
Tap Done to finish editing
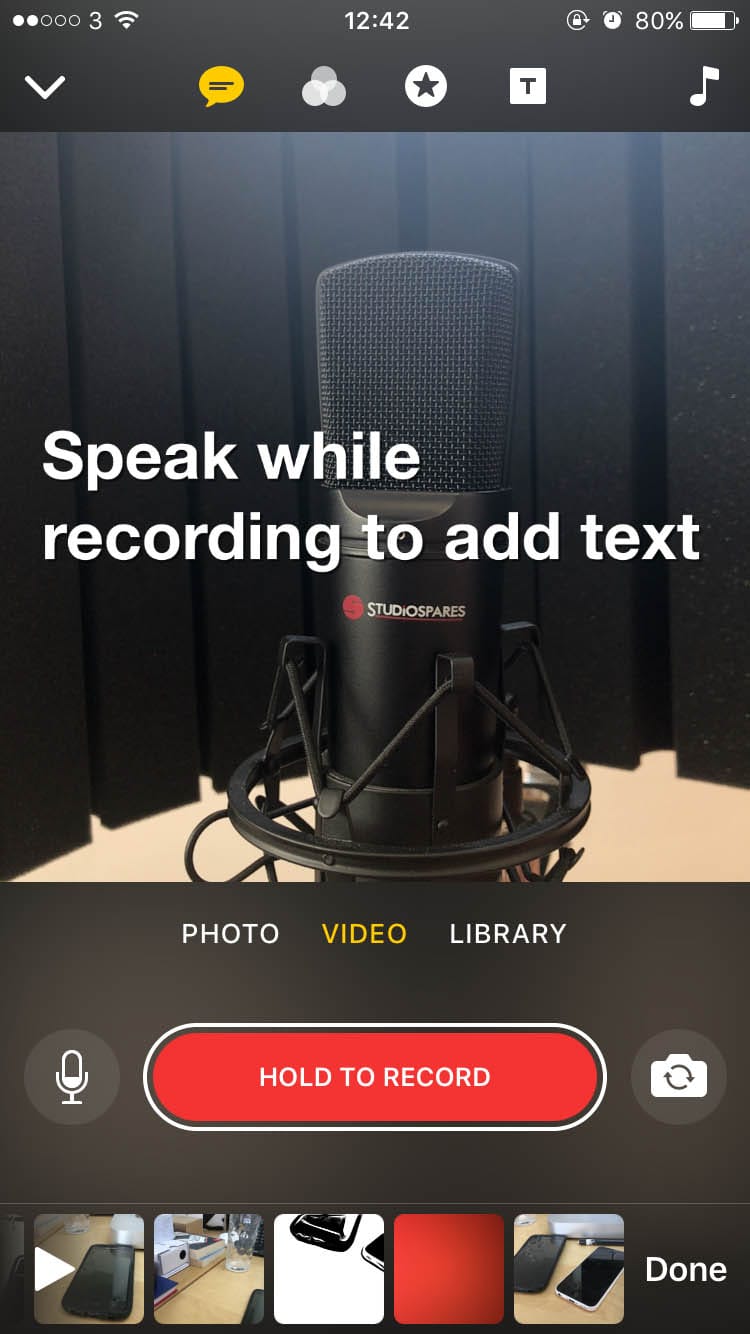pos(686,1269)
